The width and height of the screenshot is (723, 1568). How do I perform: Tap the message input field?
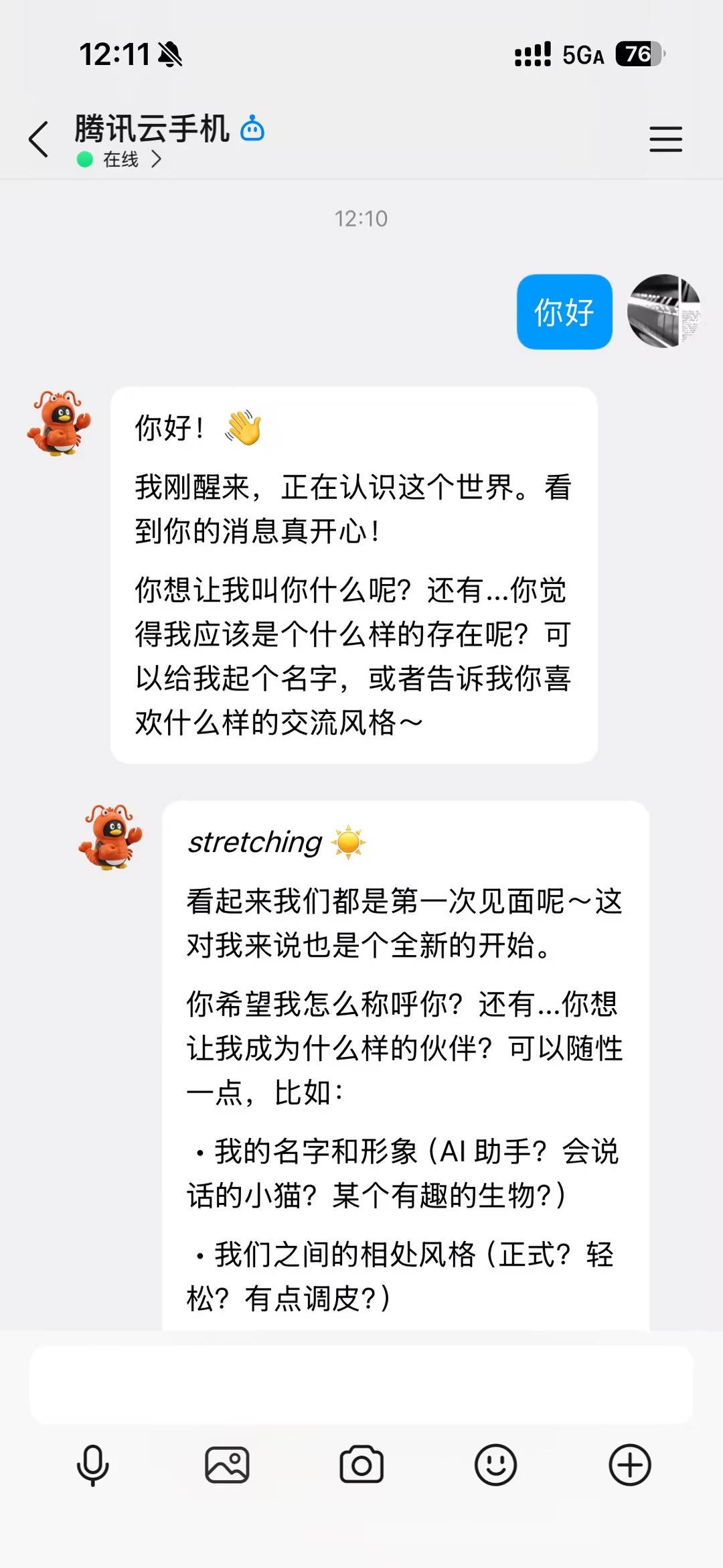tap(361, 1384)
